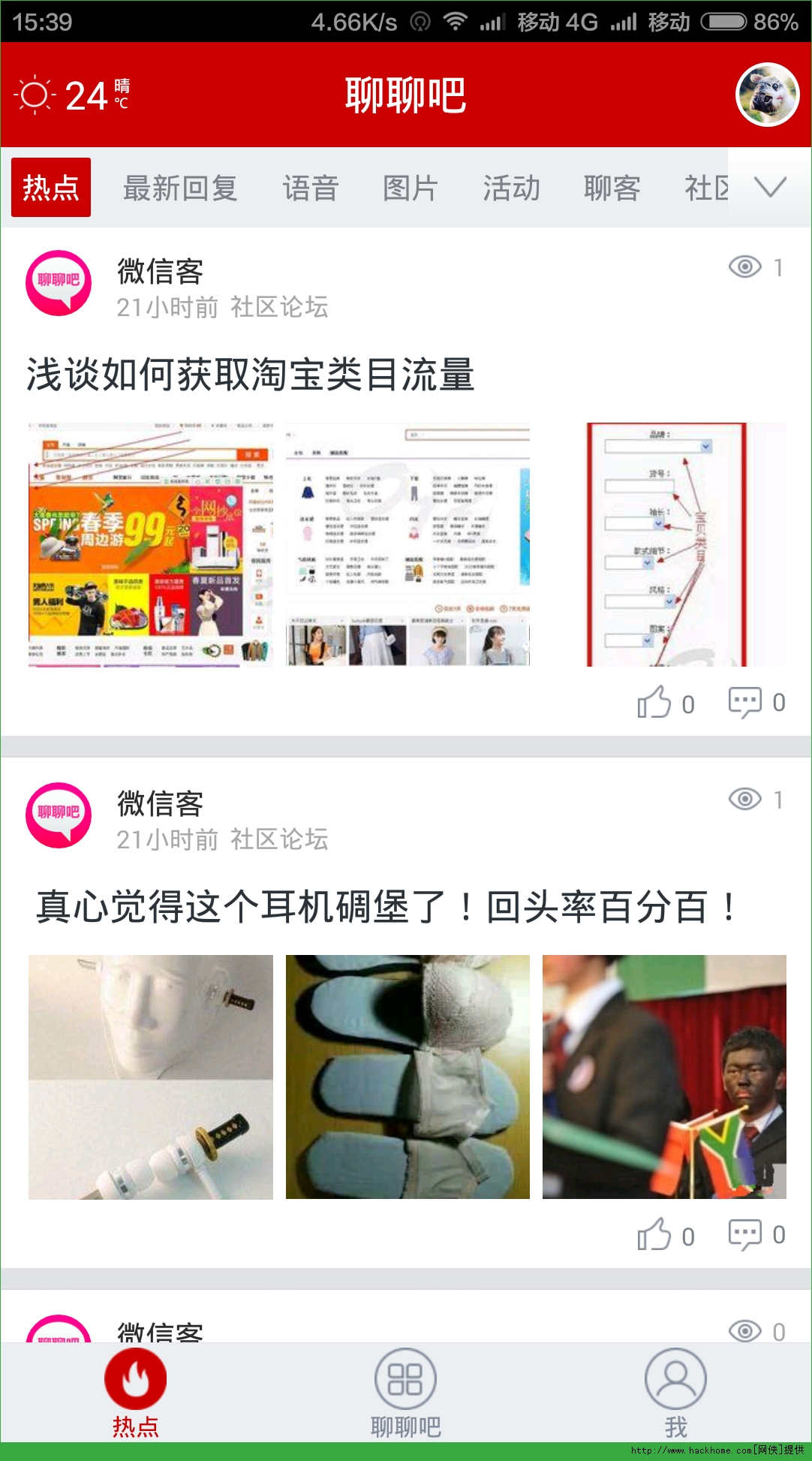Open the 我 bottom tab
This screenshot has width=812, height=1461.
[675, 1393]
